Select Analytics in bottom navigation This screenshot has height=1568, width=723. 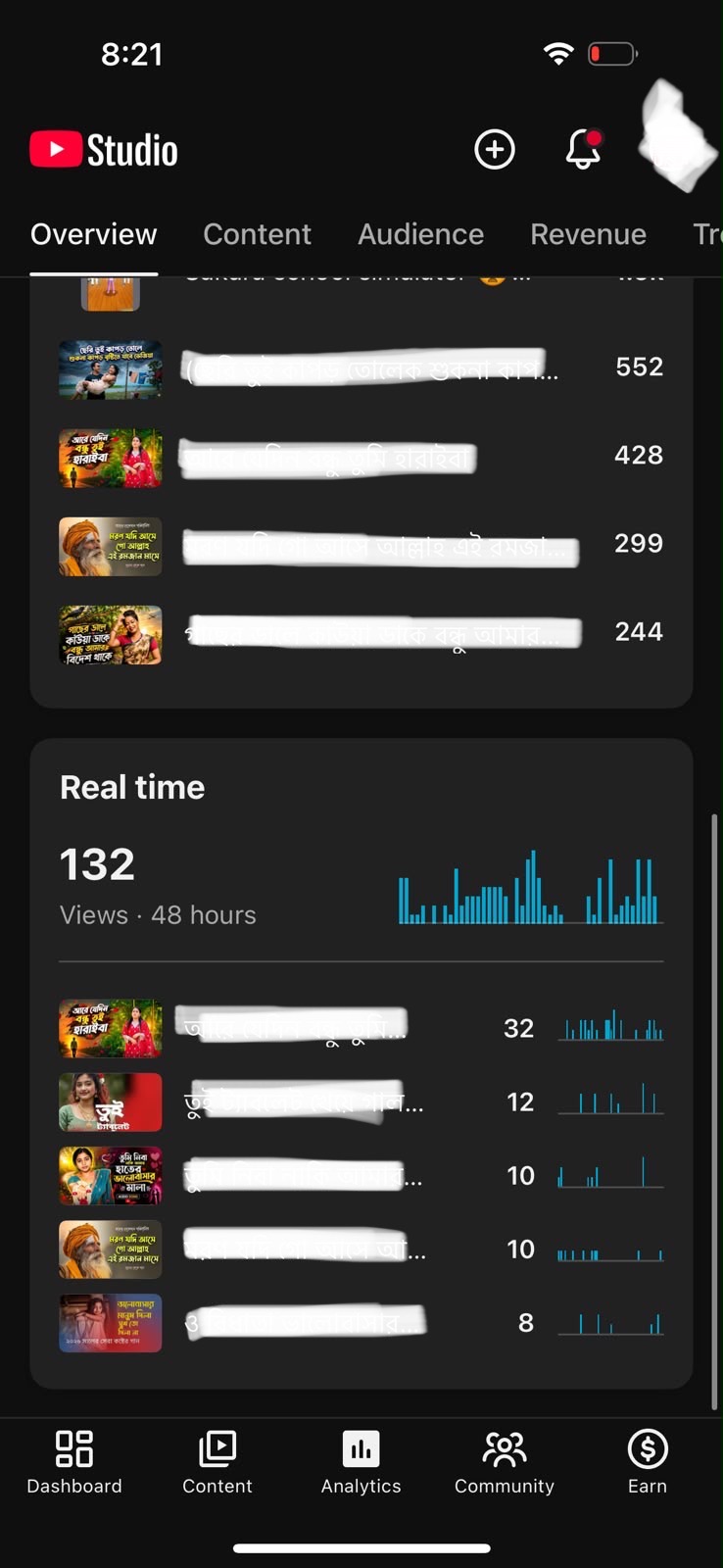tap(361, 1461)
